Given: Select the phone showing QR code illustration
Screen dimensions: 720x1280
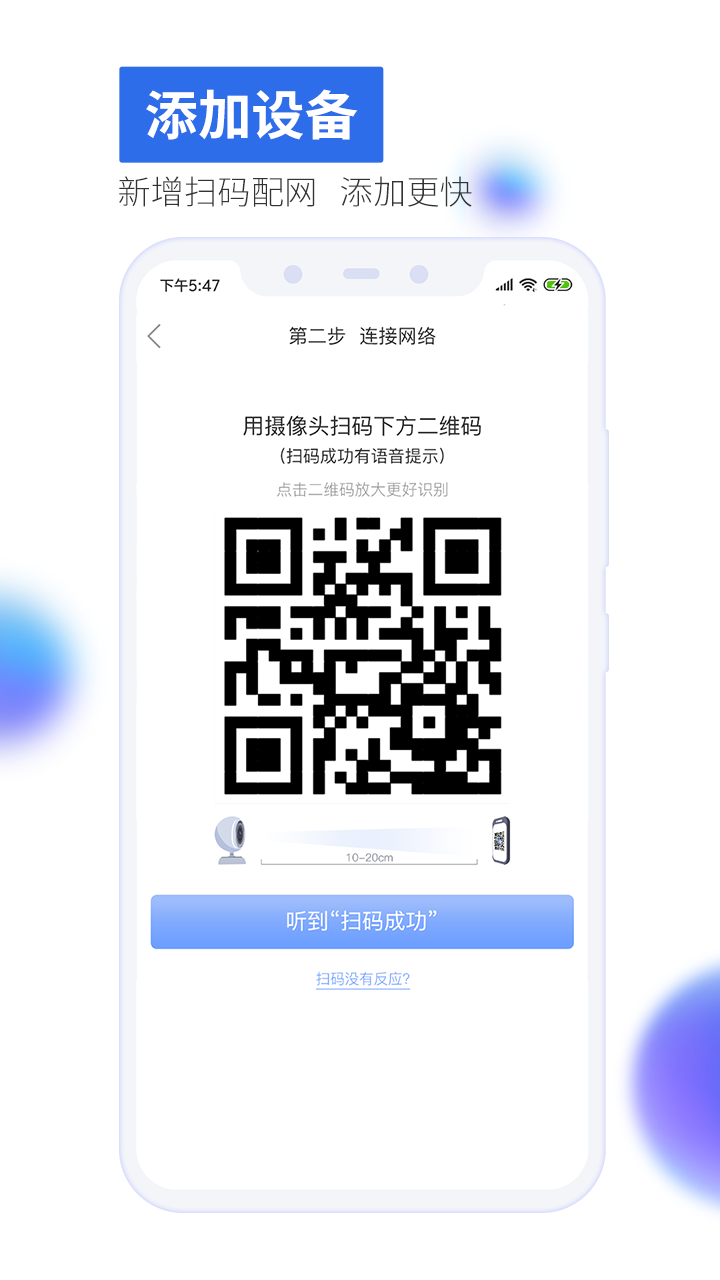Looking at the screenshot, I should (x=499, y=840).
